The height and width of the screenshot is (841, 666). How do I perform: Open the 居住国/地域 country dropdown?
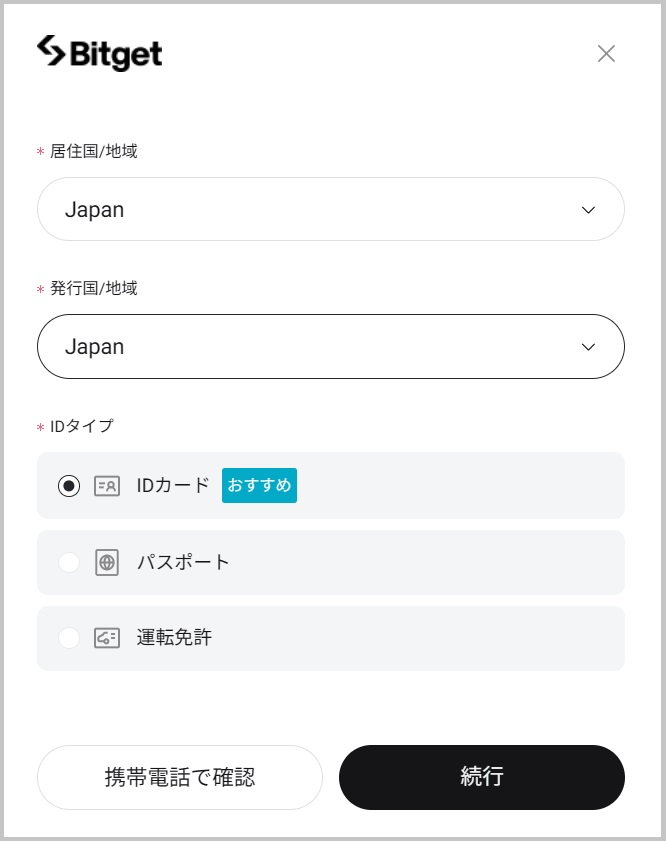point(330,210)
